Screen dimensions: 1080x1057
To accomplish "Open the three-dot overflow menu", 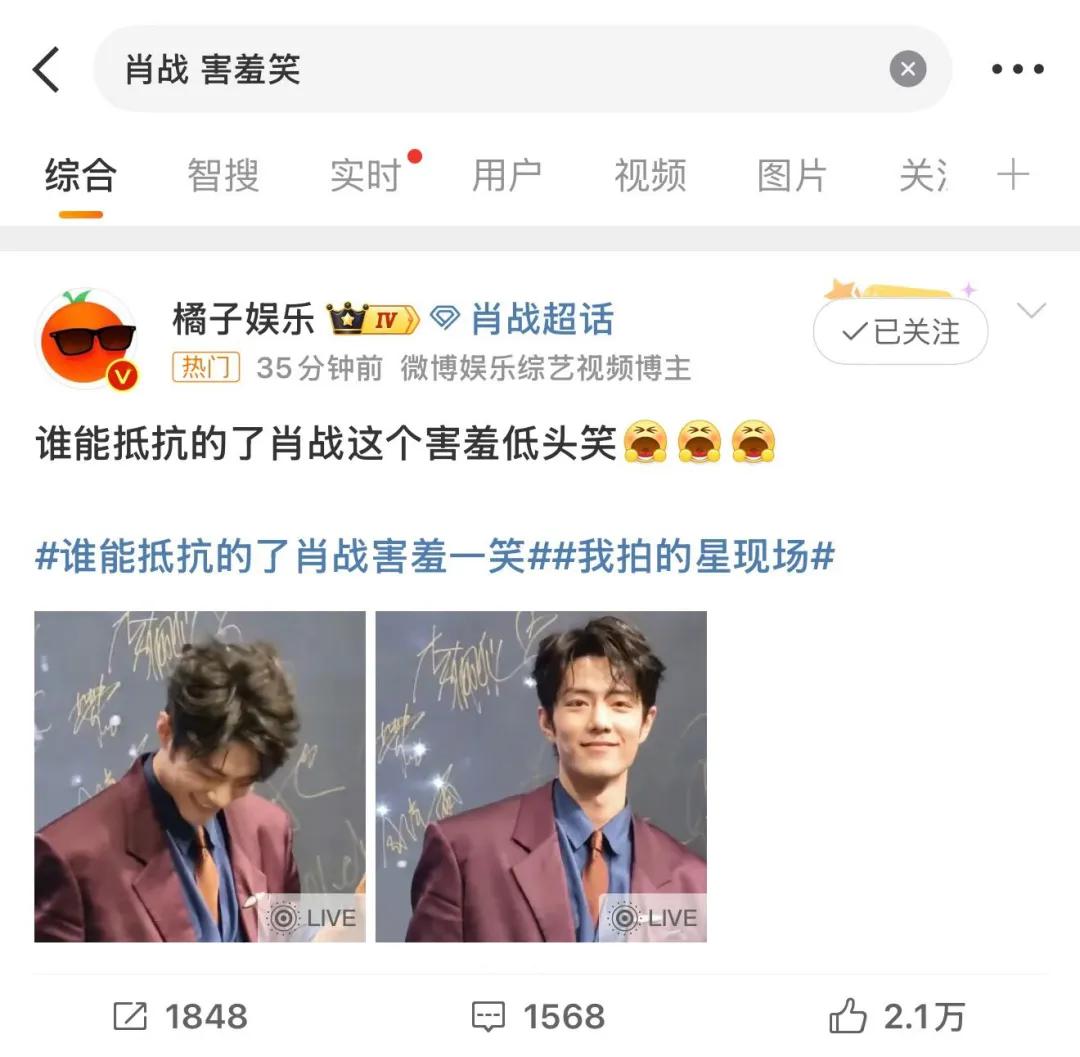I will click(x=1017, y=70).
